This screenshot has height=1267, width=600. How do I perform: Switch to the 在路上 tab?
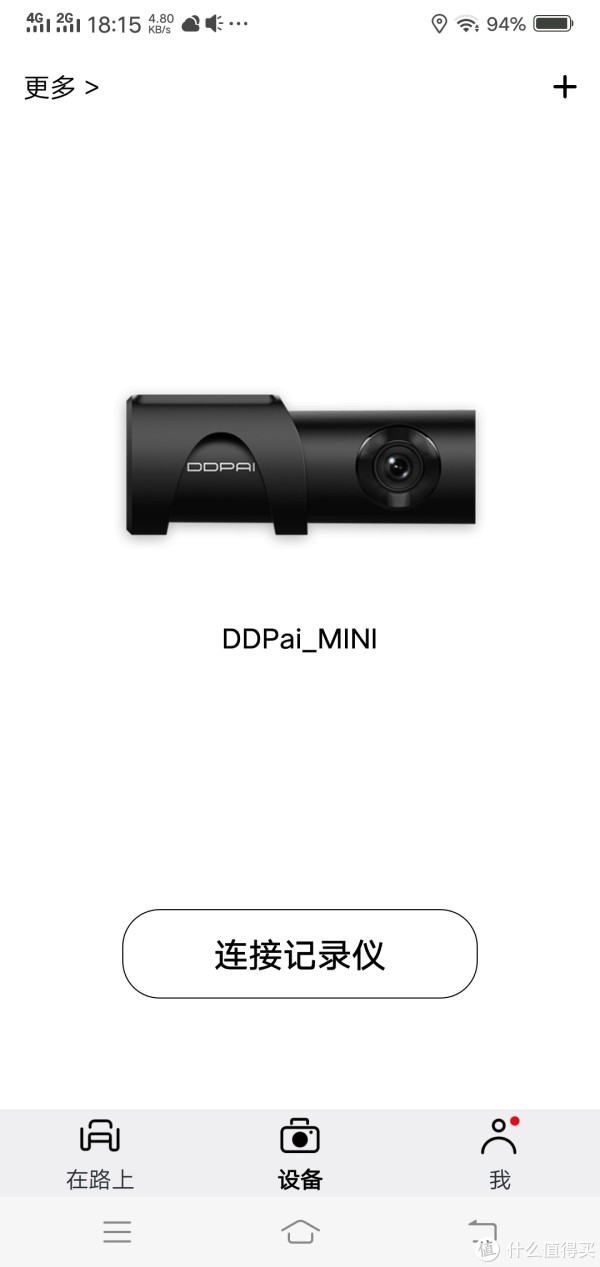click(x=100, y=1154)
